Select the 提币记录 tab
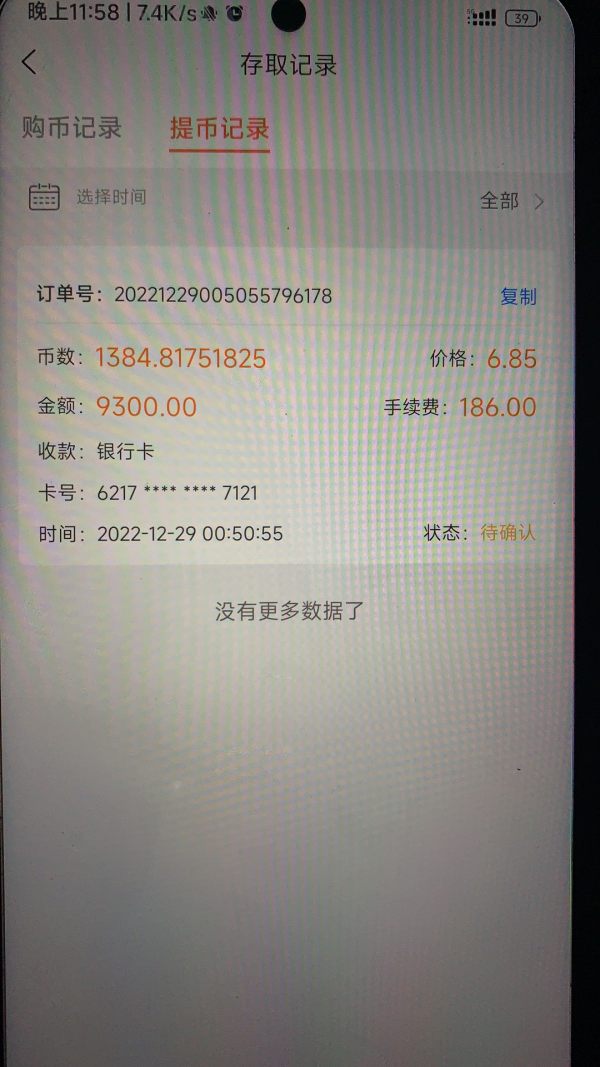The image size is (600, 1067). (219, 129)
